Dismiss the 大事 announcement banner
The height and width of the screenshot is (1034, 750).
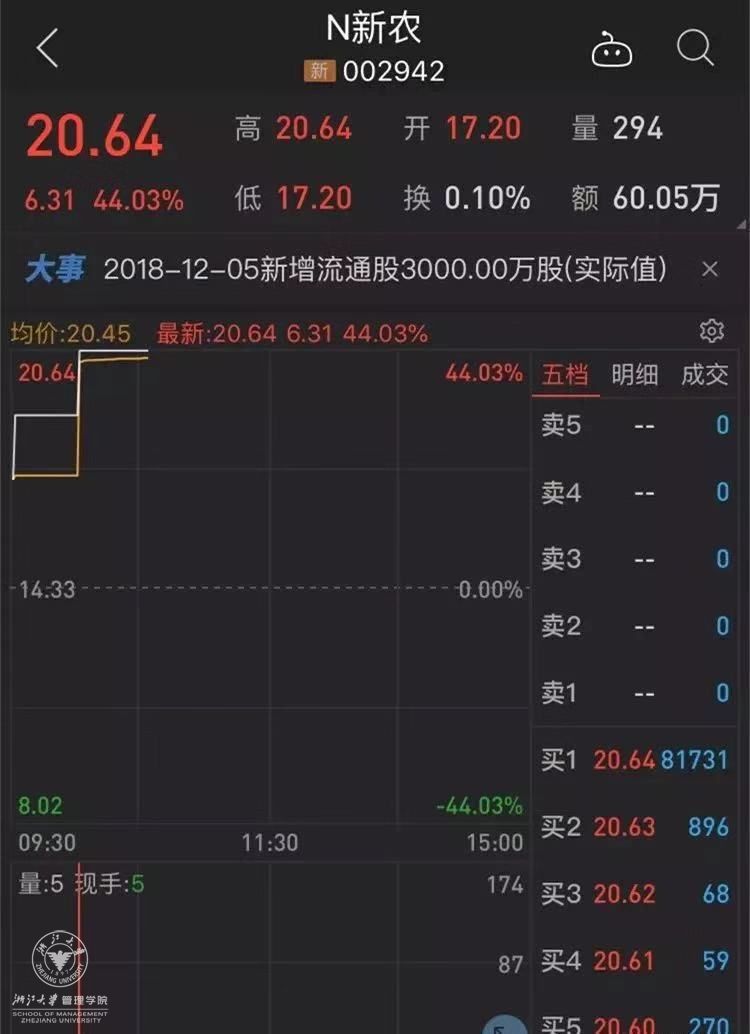(x=710, y=269)
